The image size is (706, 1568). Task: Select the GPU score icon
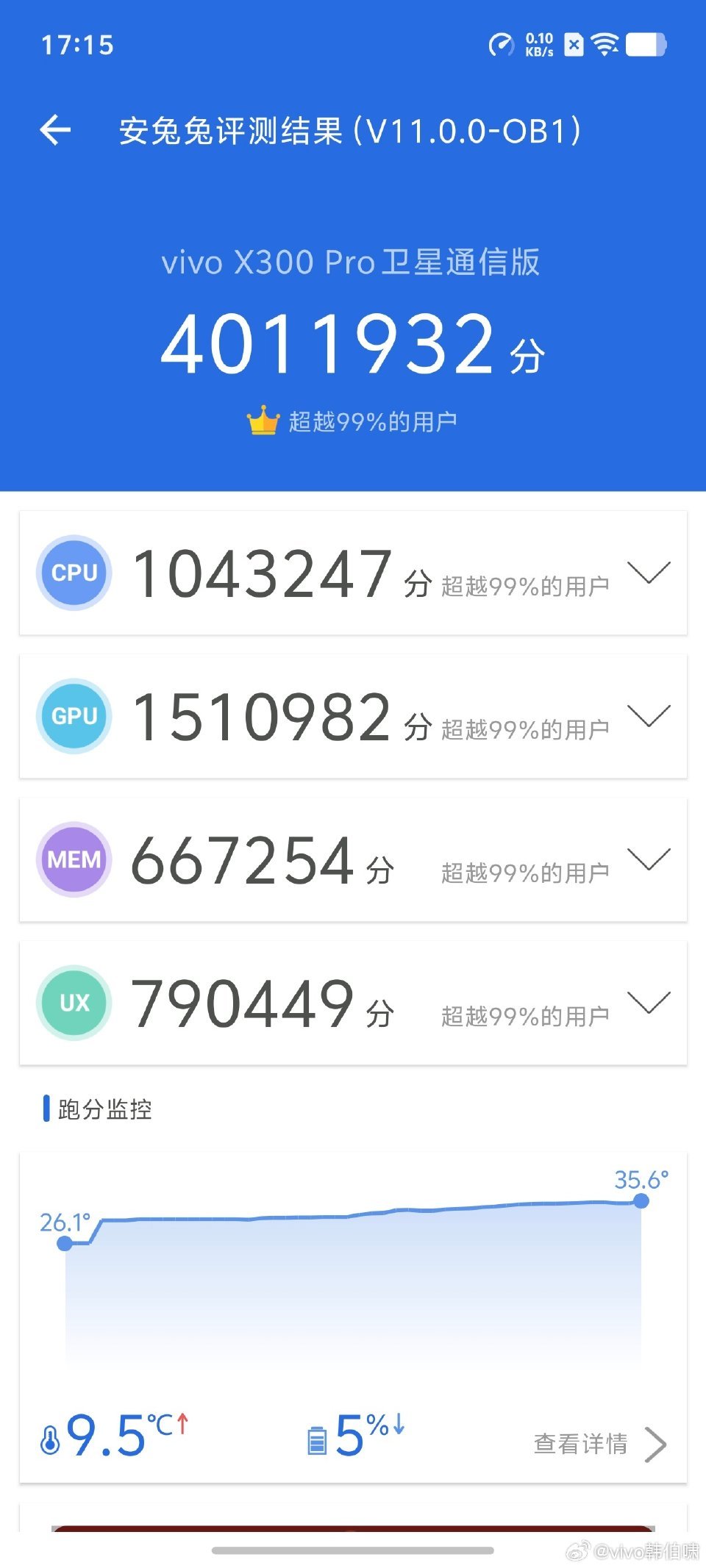point(74,715)
